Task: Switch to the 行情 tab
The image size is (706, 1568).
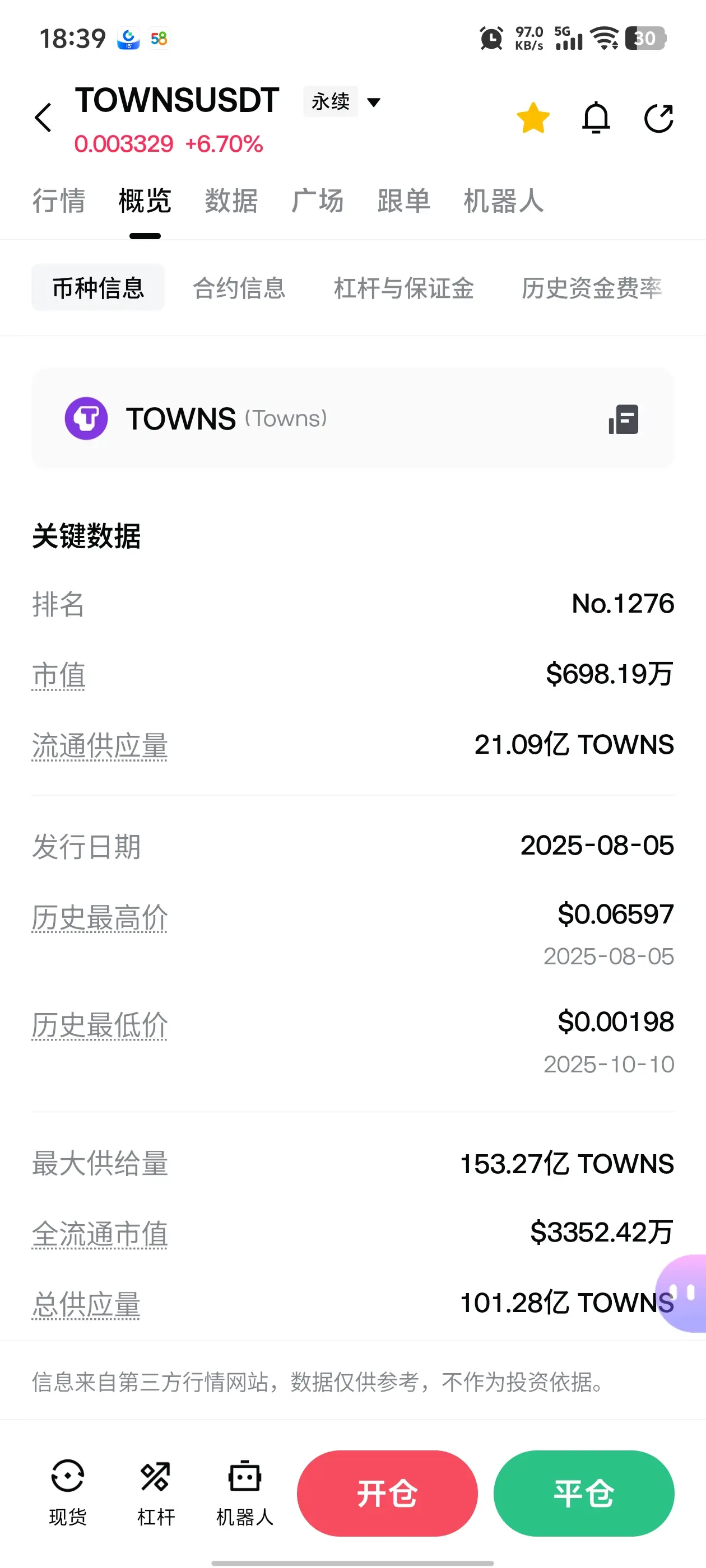Action: [58, 201]
